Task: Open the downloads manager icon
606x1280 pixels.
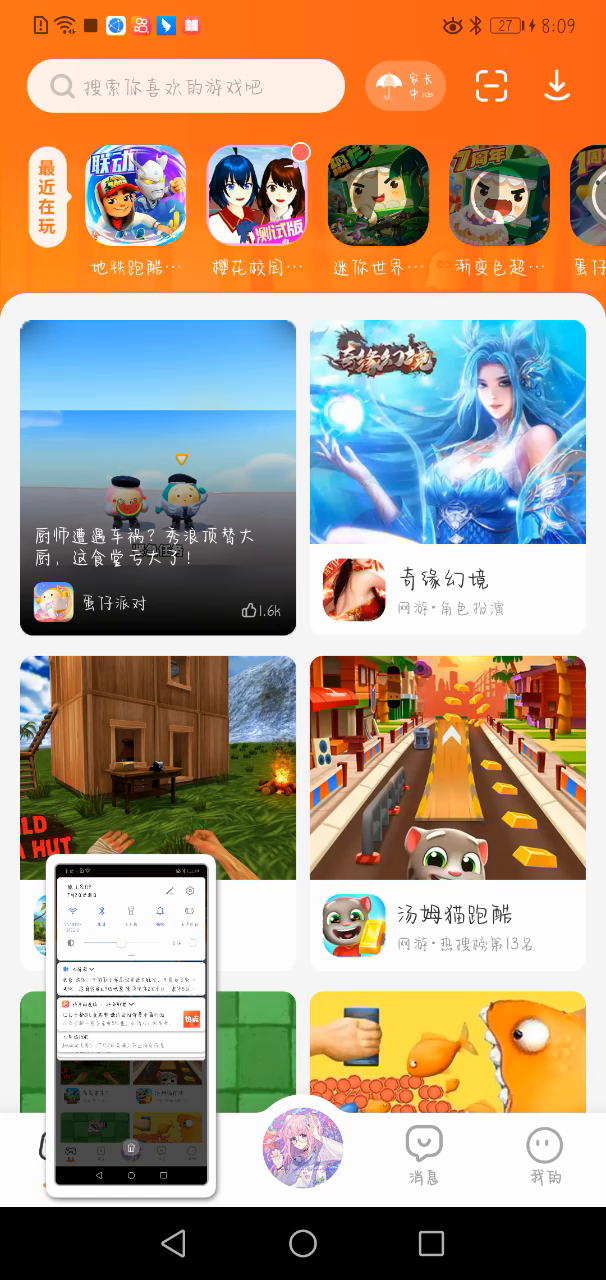Action: (557, 87)
